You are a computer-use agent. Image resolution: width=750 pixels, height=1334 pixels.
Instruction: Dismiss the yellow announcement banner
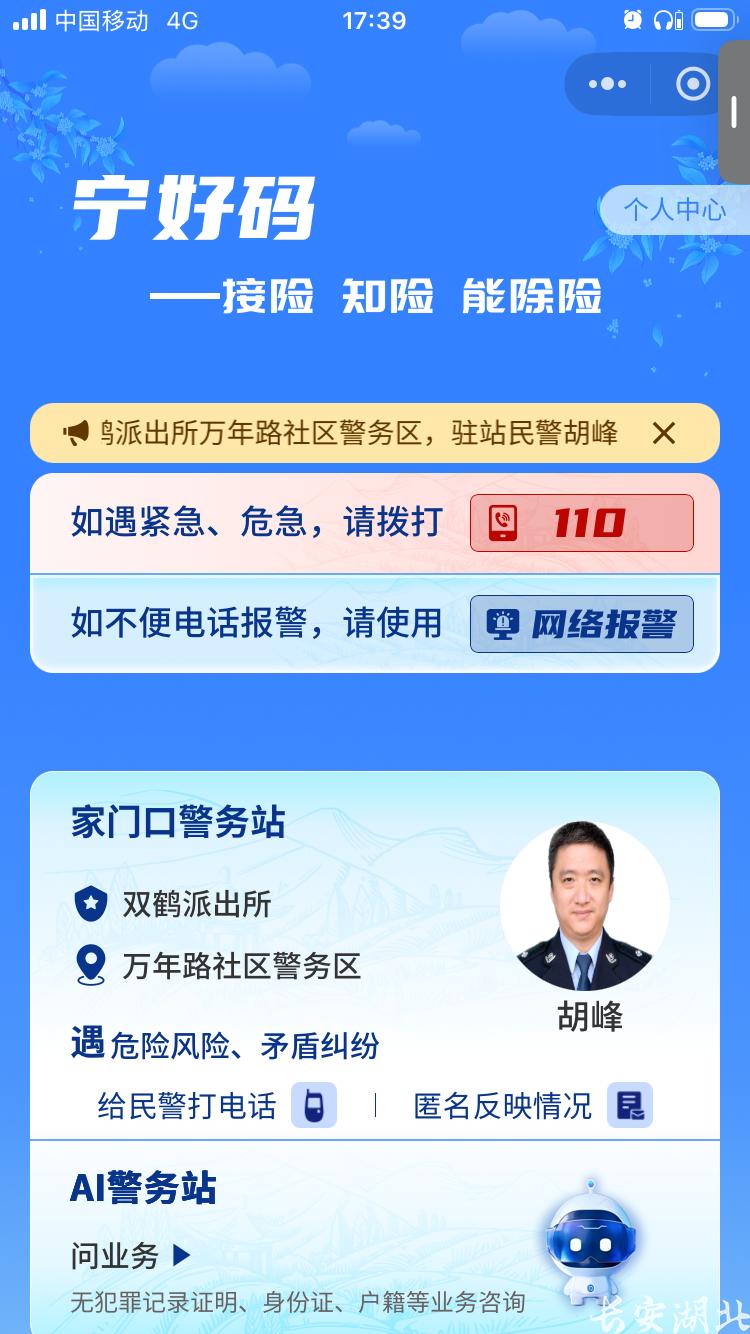664,433
